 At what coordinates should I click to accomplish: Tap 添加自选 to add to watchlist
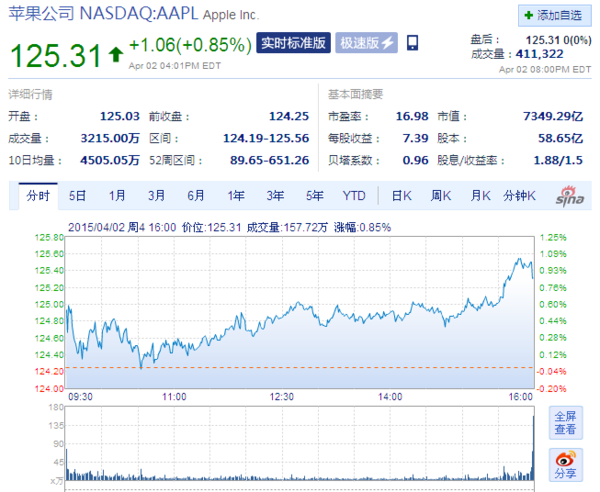(553, 15)
